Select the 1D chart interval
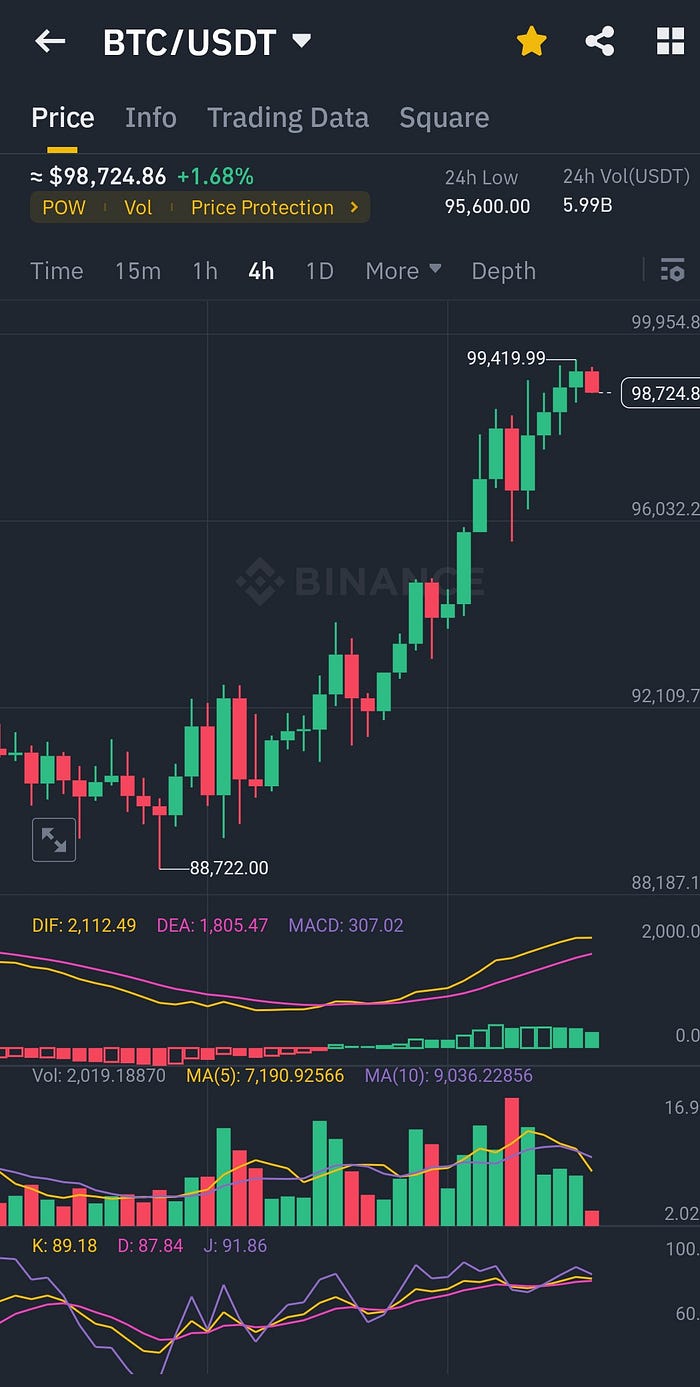 pos(319,271)
